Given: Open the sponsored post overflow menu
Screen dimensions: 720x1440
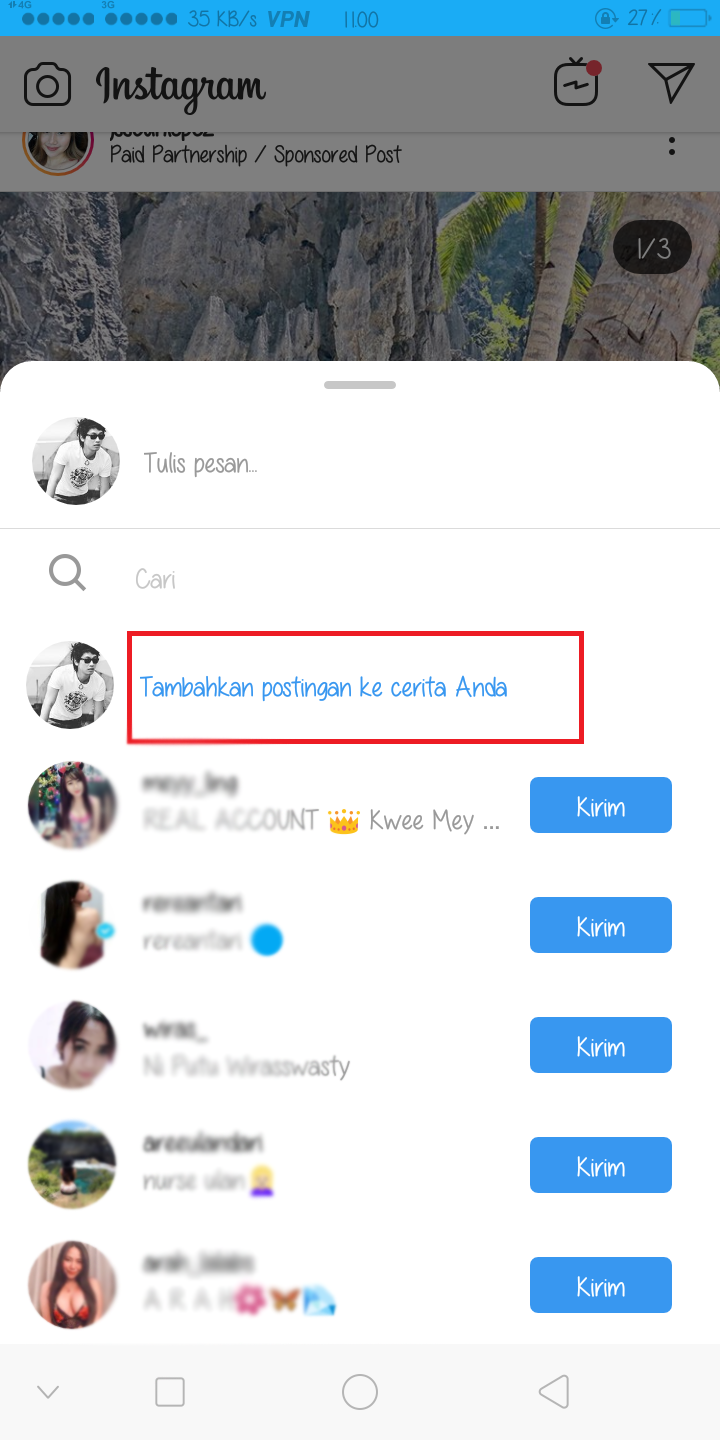Looking at the screenshot, I should tap(671, 147).
